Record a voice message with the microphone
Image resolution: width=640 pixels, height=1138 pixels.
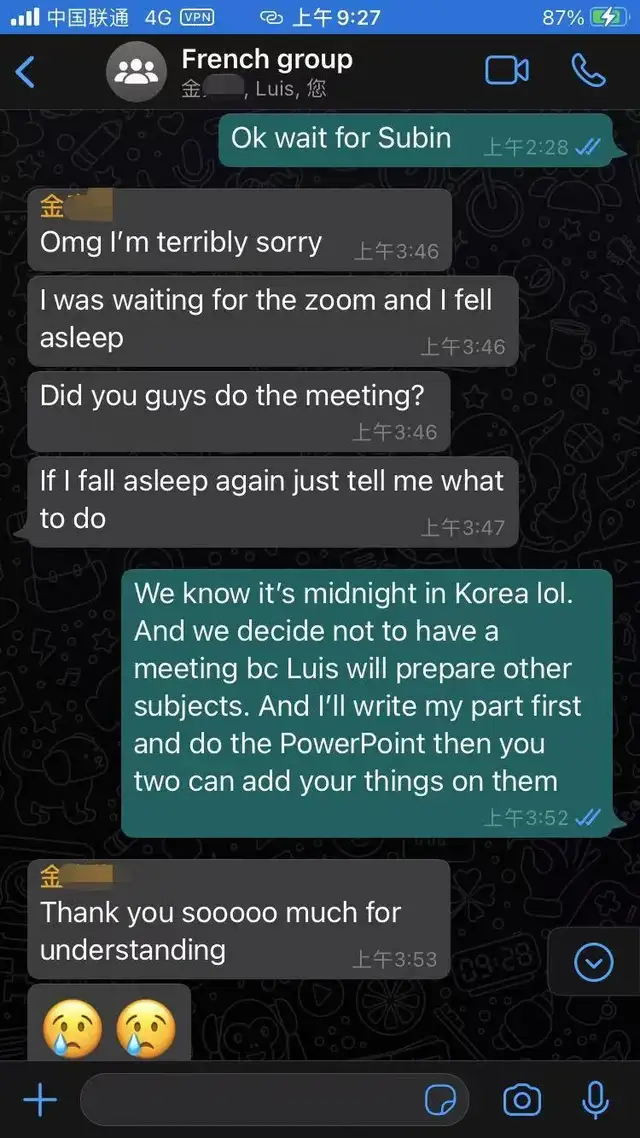tap(595, 1101)
